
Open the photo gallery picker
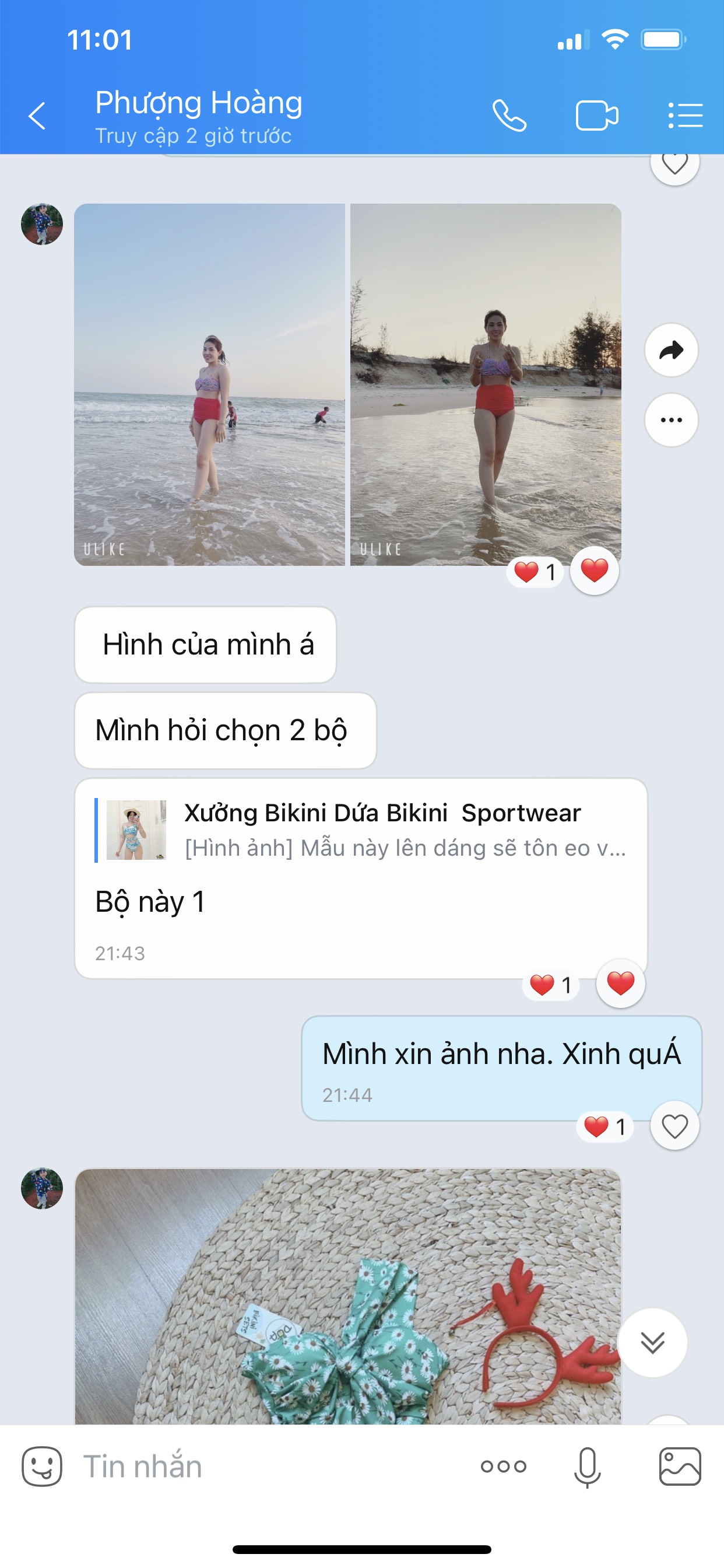[x=680, y=1466]
